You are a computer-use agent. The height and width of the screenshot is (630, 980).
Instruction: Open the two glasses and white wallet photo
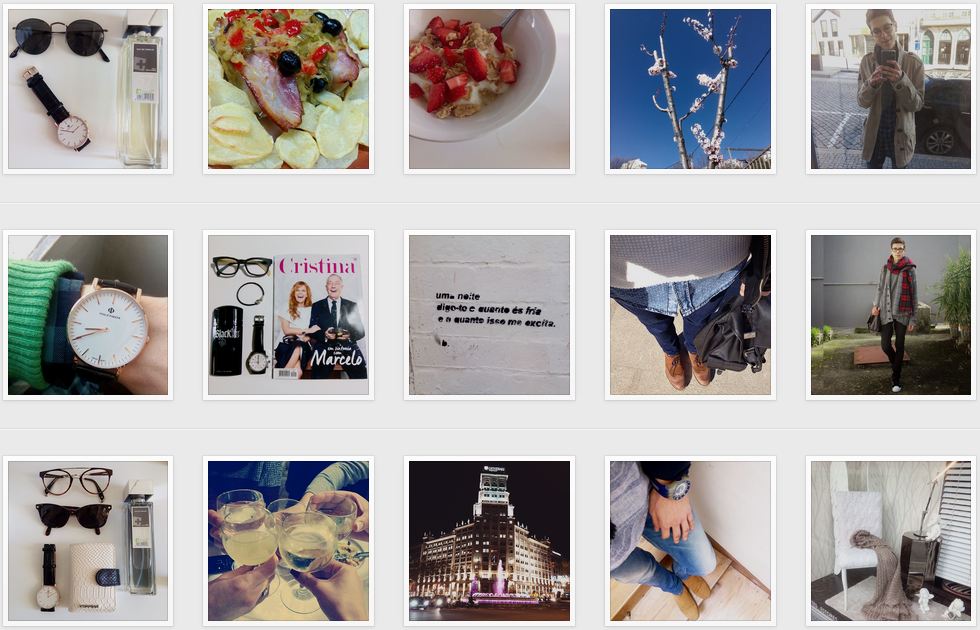[x=88, y=541]
